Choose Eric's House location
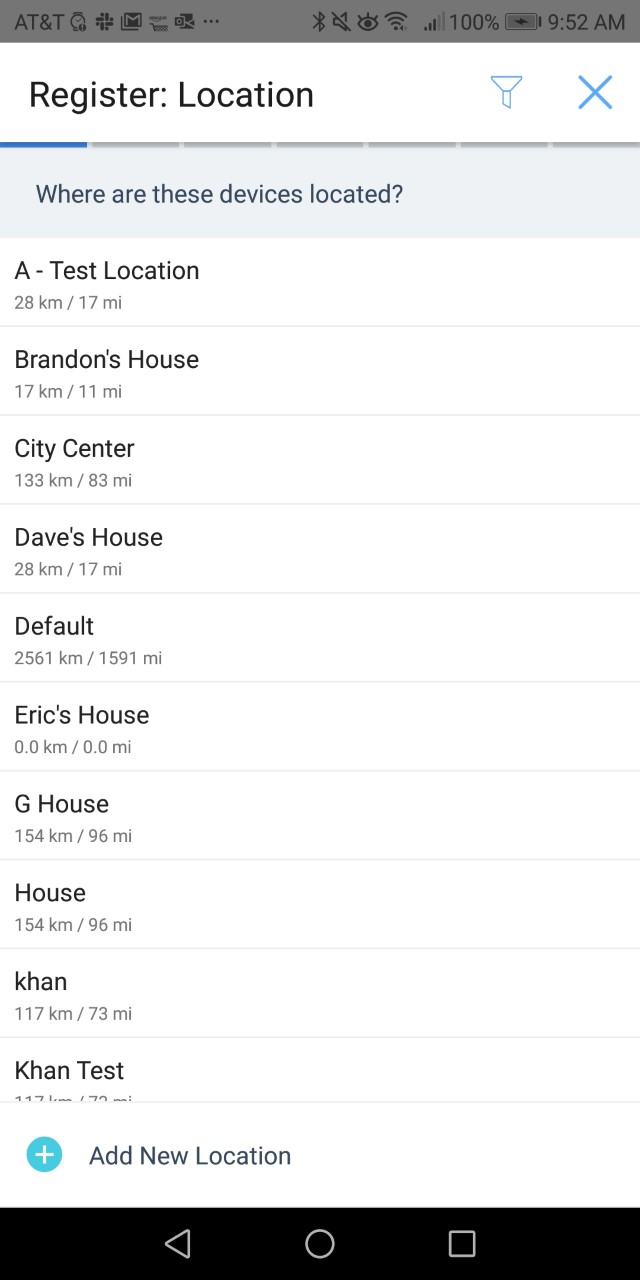Viewport: 640px width, 1280px height. coord(320,727)
